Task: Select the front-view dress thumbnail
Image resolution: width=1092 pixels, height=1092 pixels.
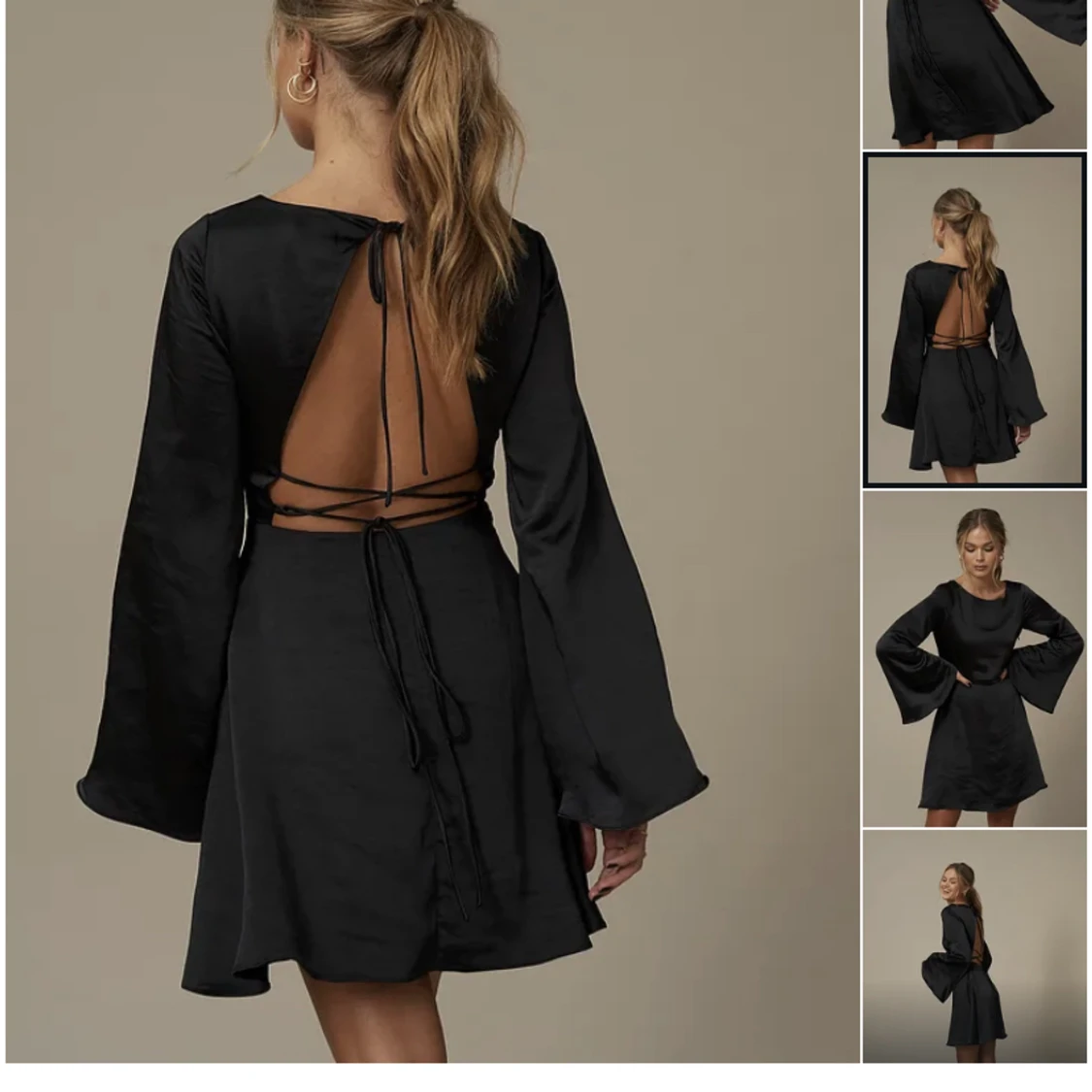Action: click(x=975, y=659)
